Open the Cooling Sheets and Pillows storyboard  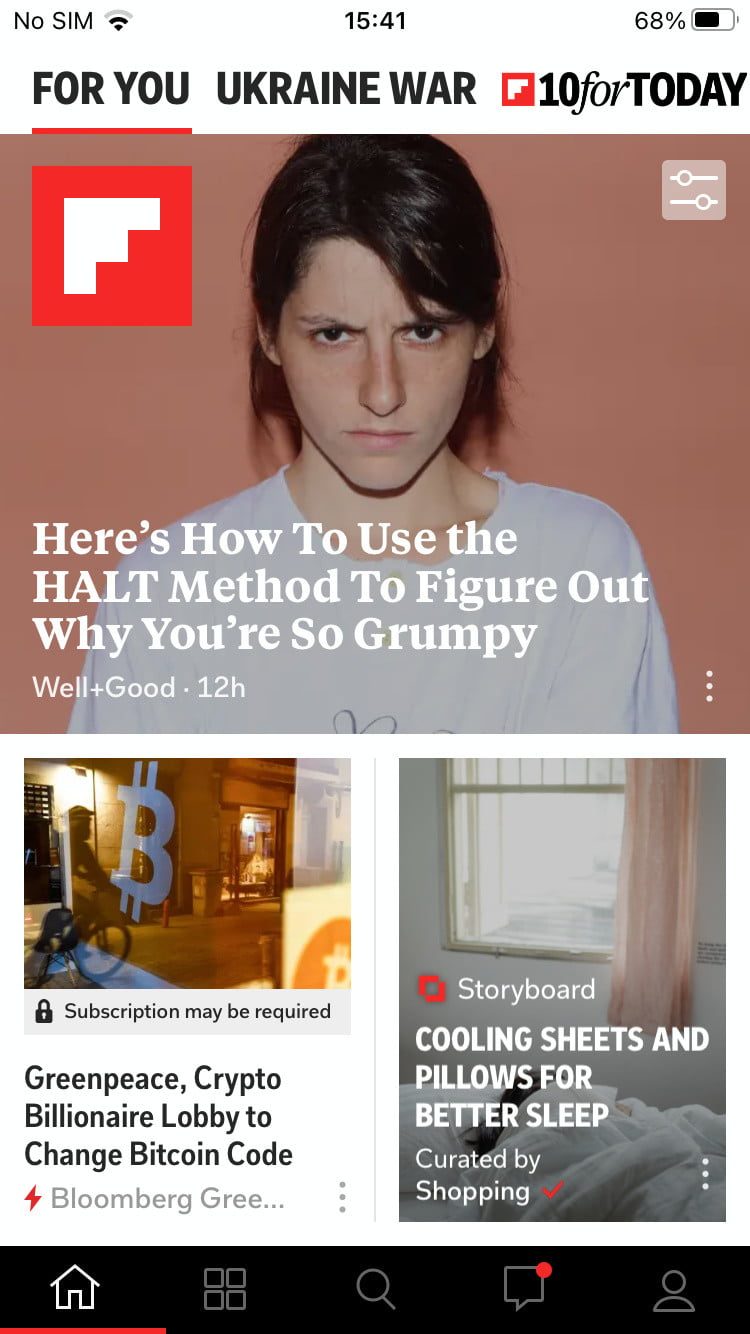click(x=561, y=1076)
